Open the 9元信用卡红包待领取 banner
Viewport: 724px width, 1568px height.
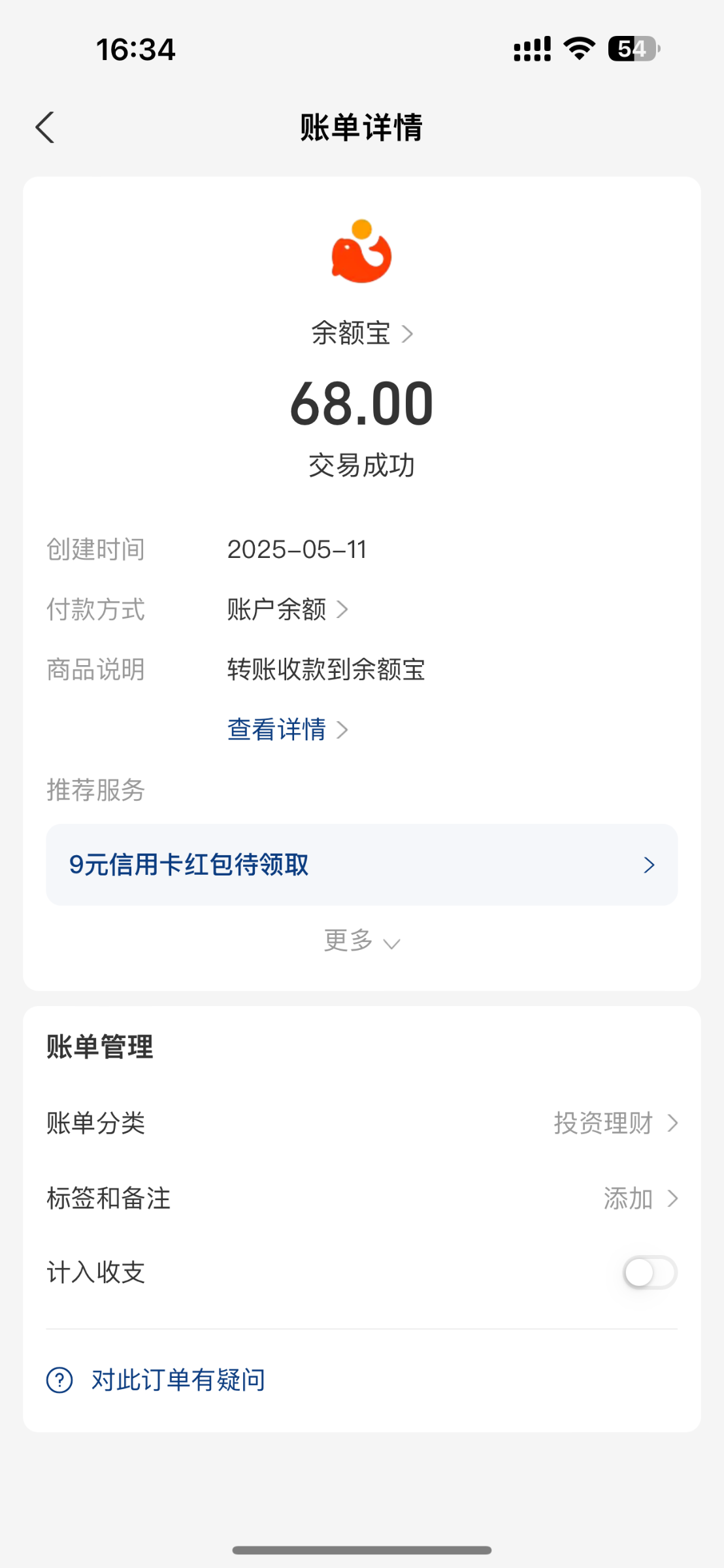[361, 864]
